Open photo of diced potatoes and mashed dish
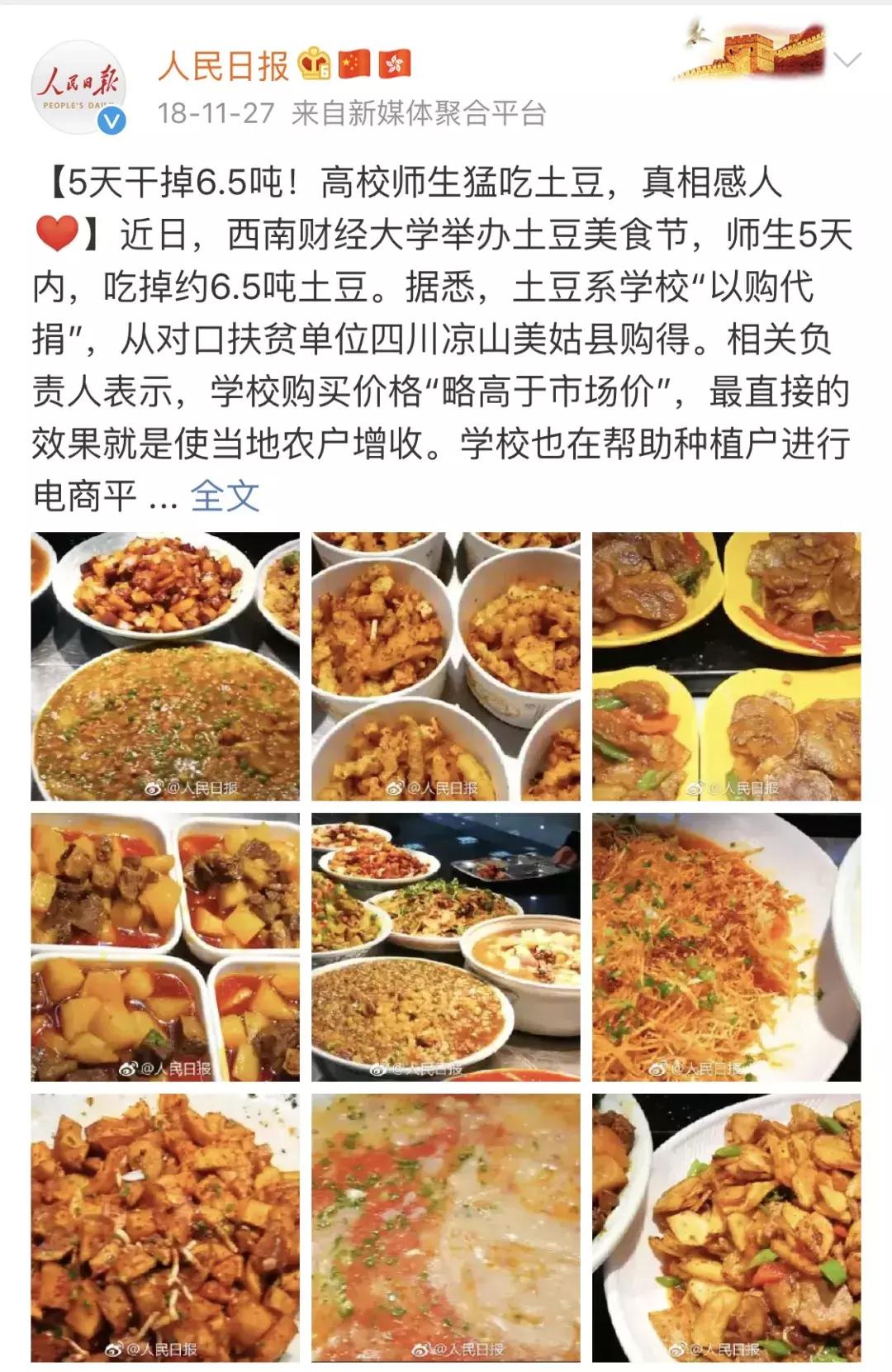 tap(165, 667)
